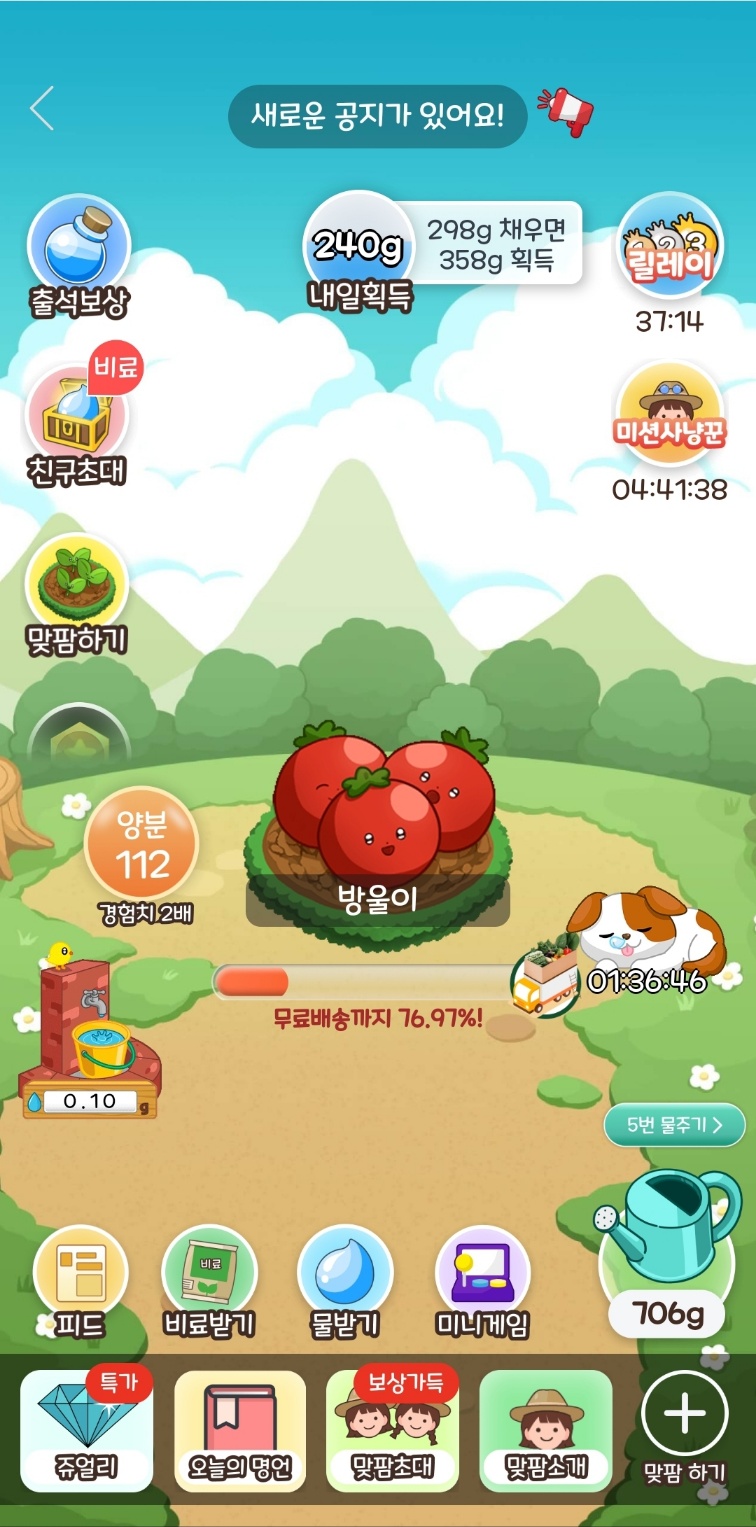Open the 새로운 공지가 있어요 notice banner

[378, 117]
